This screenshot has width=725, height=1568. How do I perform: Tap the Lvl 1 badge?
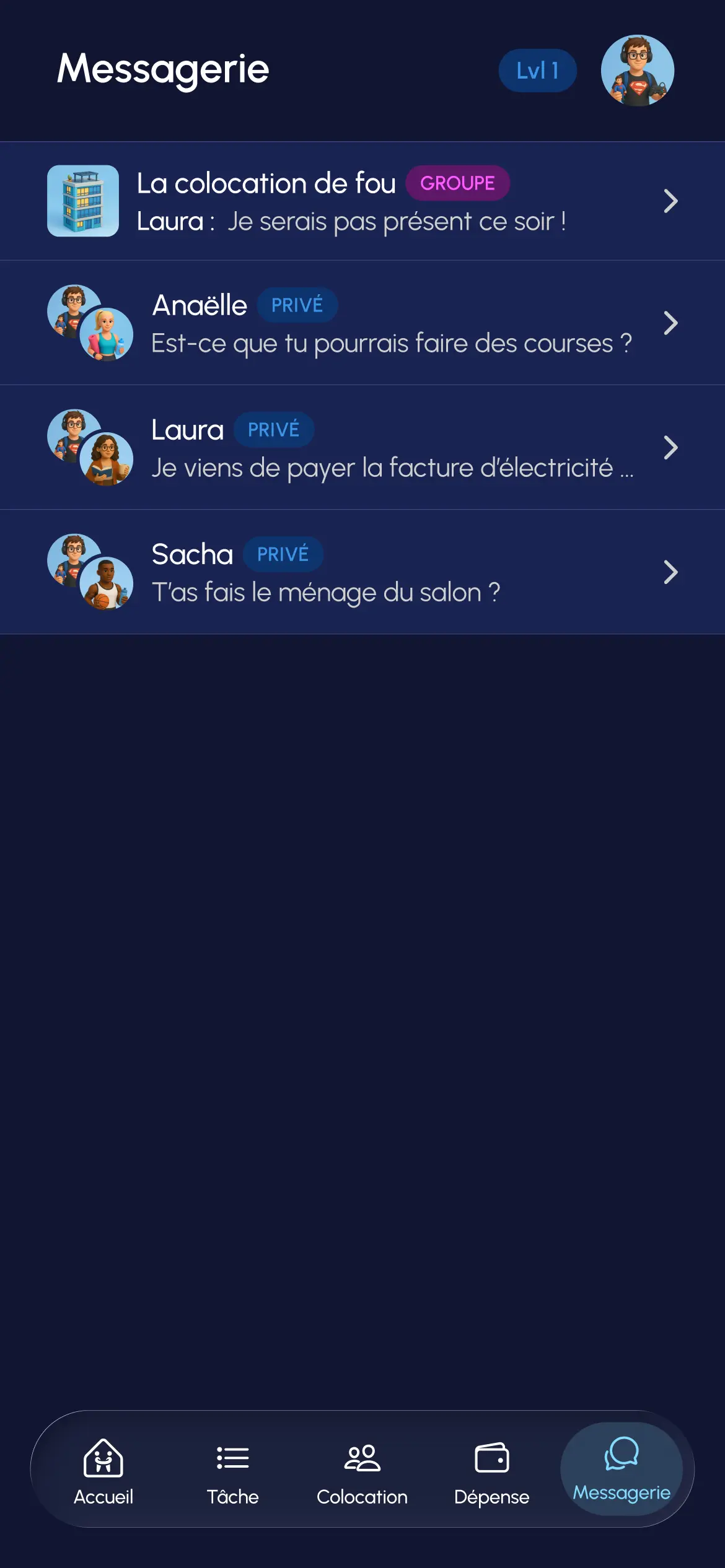coord(537,71)
